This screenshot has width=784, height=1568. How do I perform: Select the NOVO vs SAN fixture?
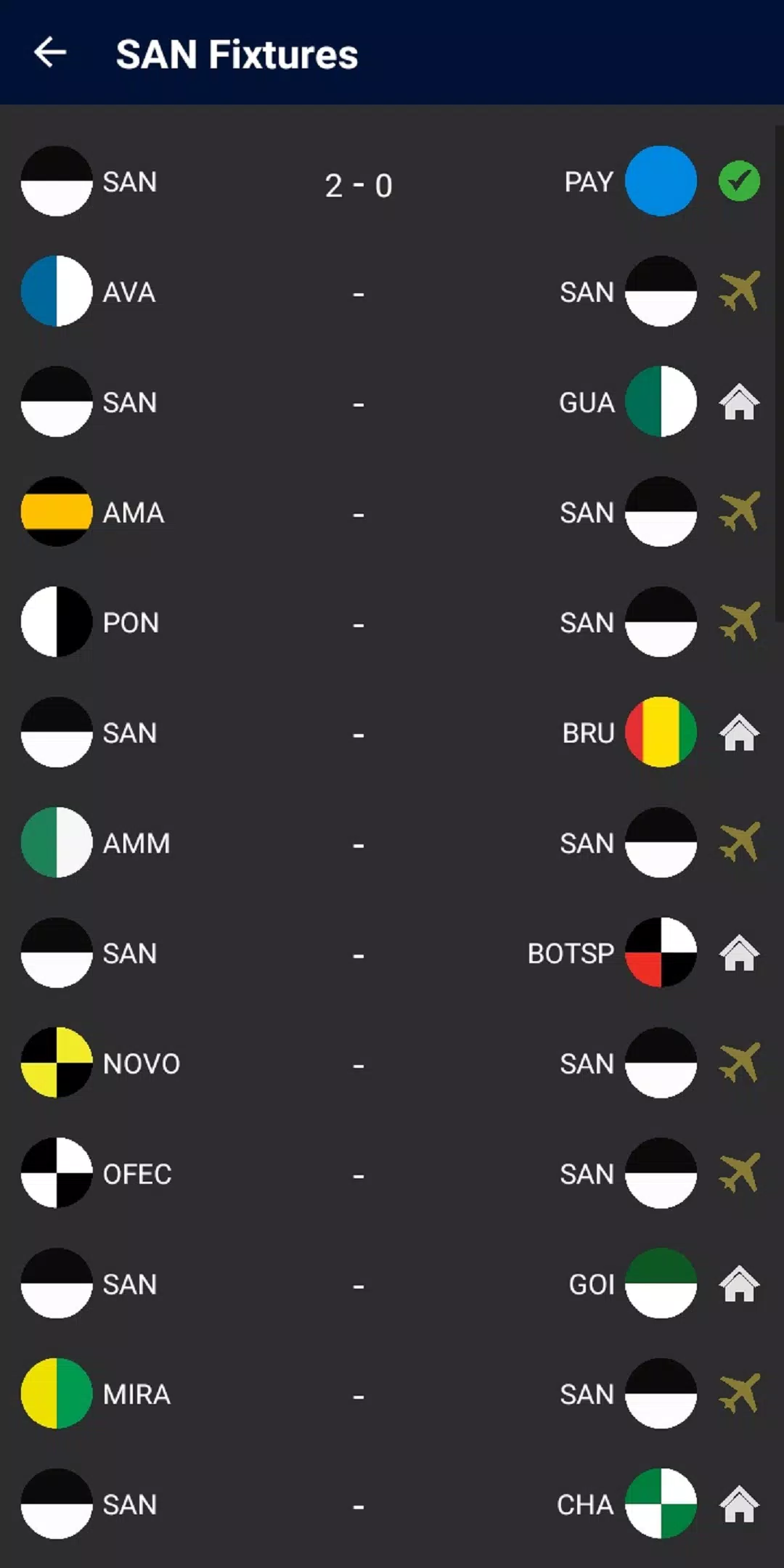tap(359, 1064)
